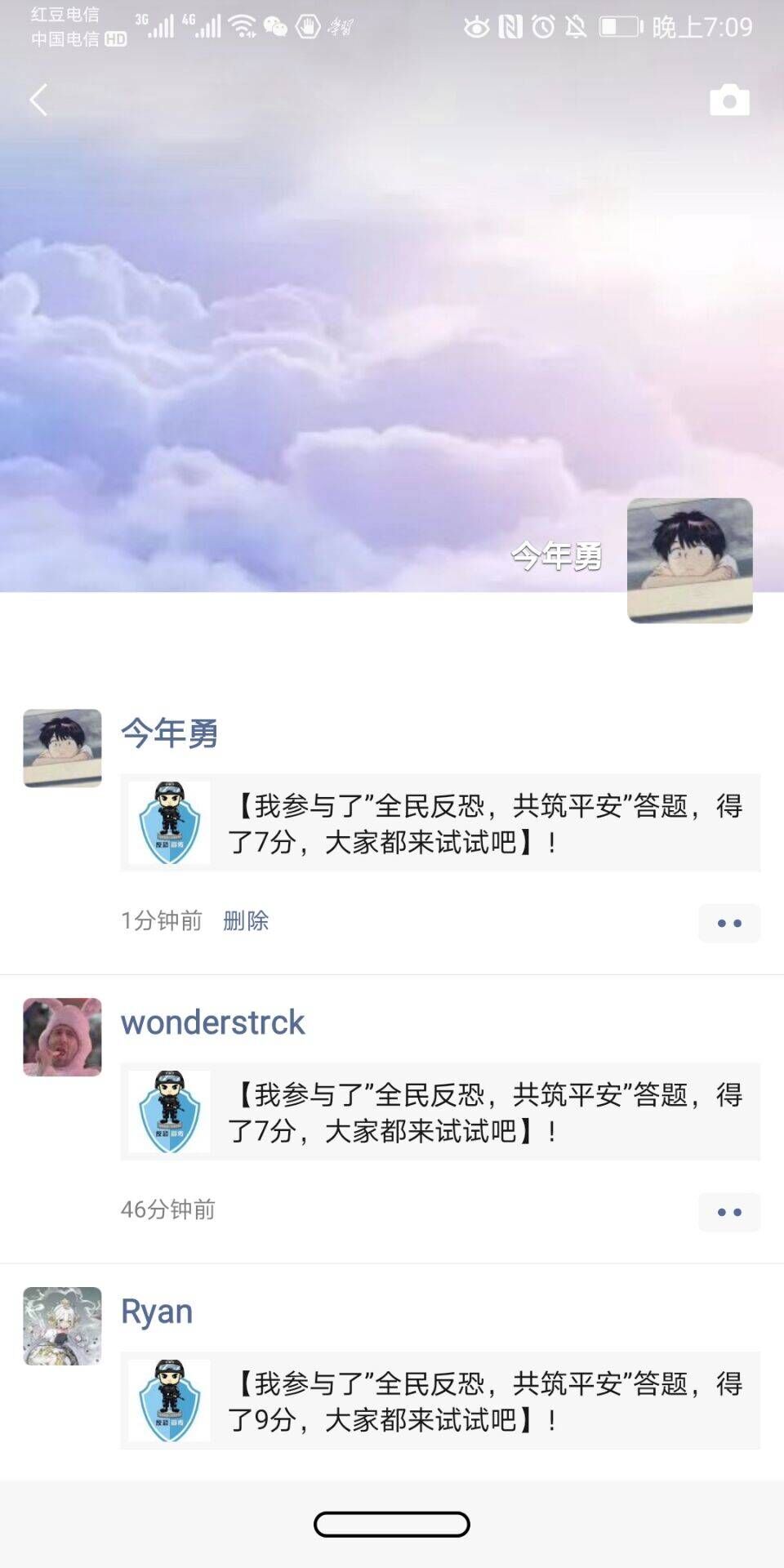Open the profile avatar on the cover photo
This screenshot has width=784, height=1568.
689,560
